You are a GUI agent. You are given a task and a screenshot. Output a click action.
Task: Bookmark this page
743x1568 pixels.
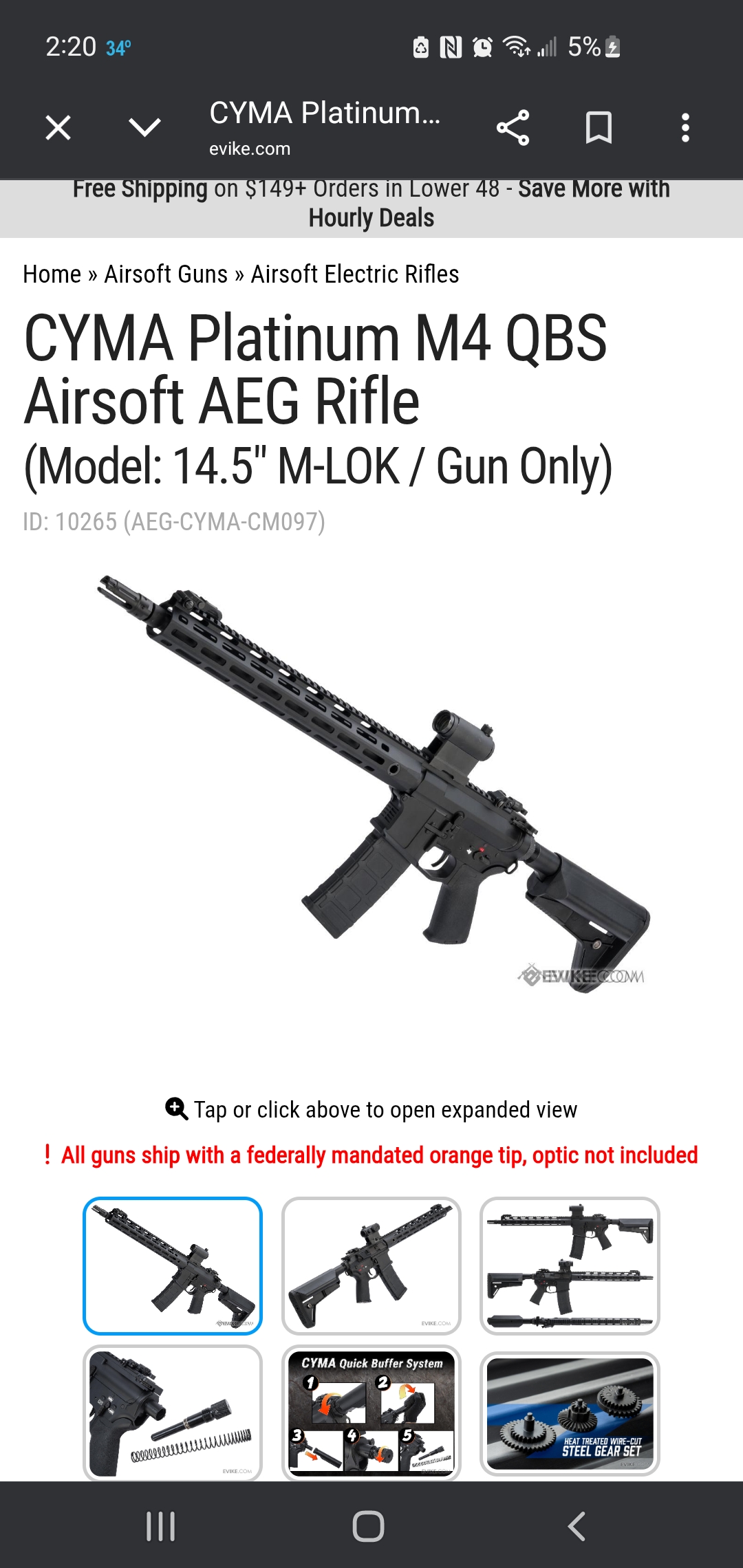click(x=599, y=128)
